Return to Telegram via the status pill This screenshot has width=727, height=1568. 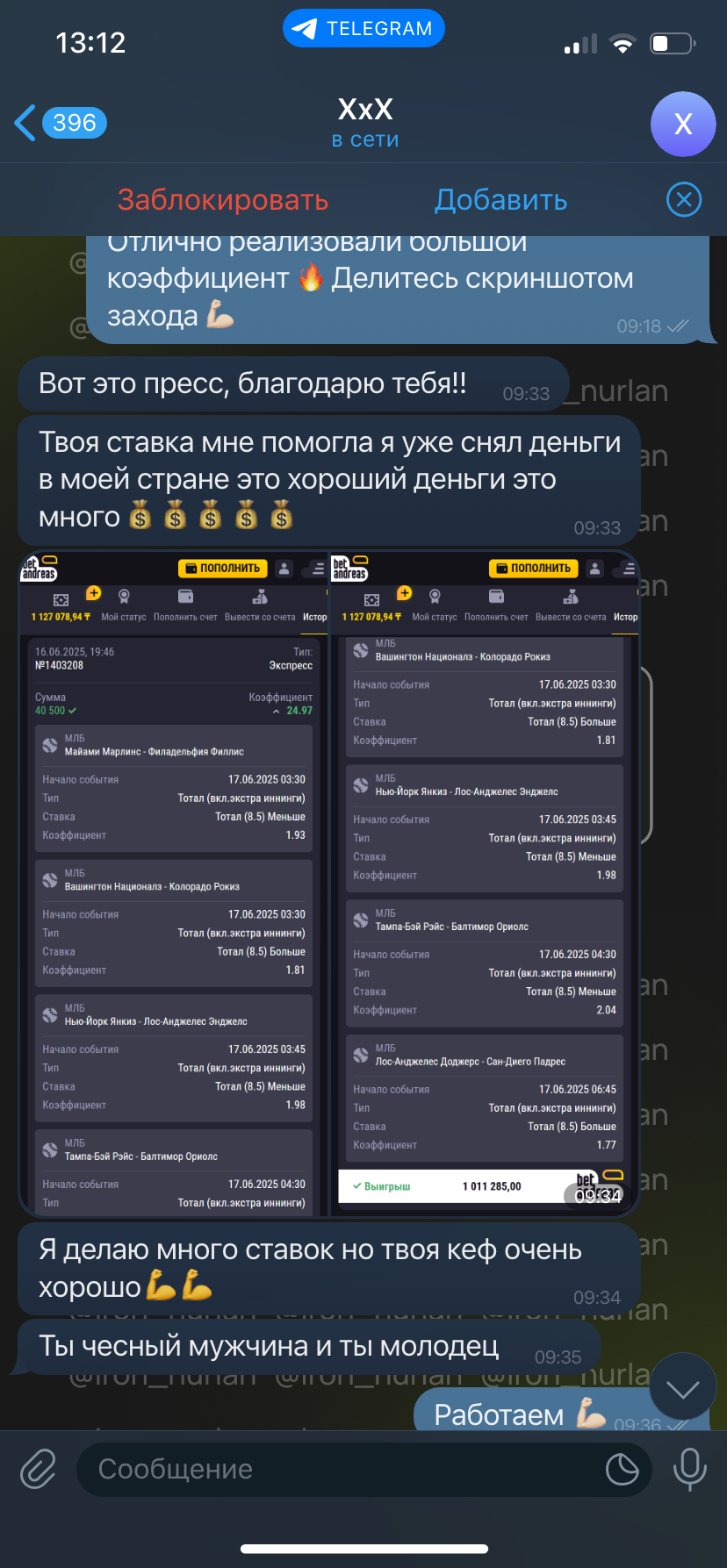[x=363, y=29]
